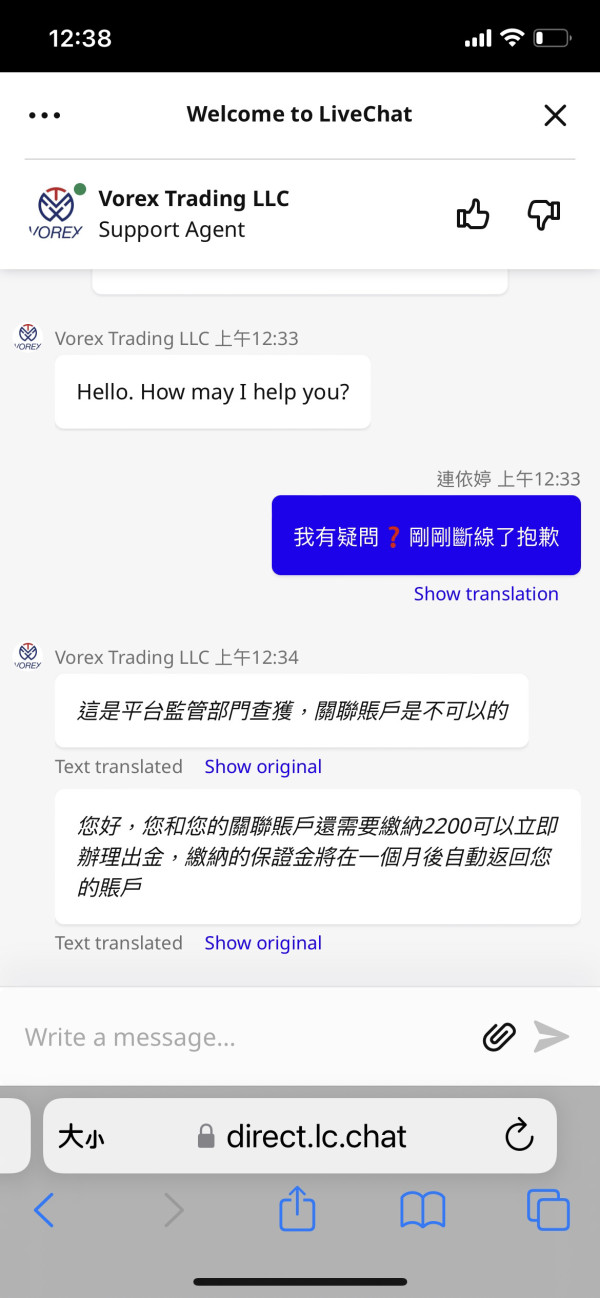Screen dimensions: 600x1298
Task: Show original of the 繳納2200 message
Action: coord(263,943)
